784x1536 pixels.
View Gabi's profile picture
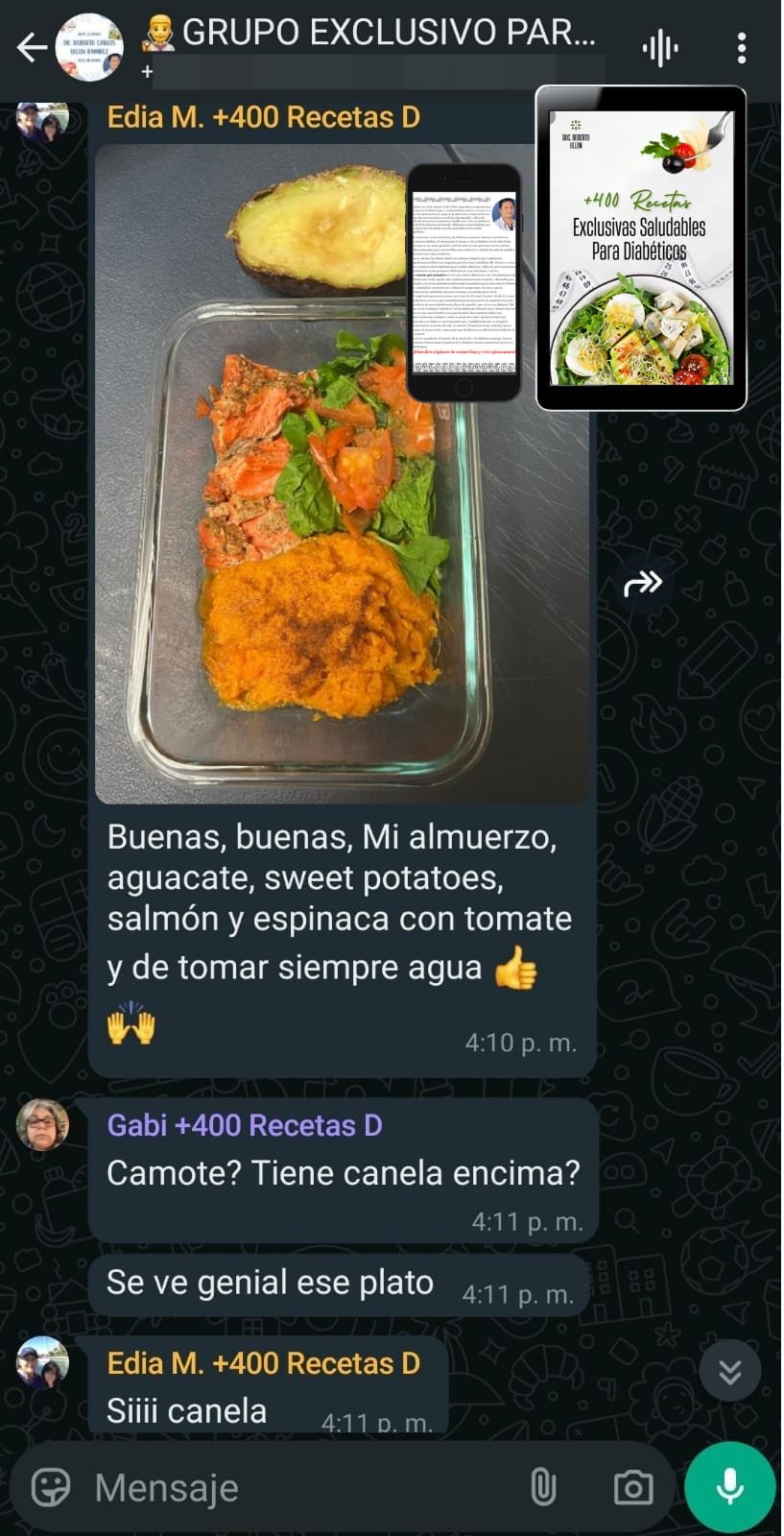tap(43, 1124)
